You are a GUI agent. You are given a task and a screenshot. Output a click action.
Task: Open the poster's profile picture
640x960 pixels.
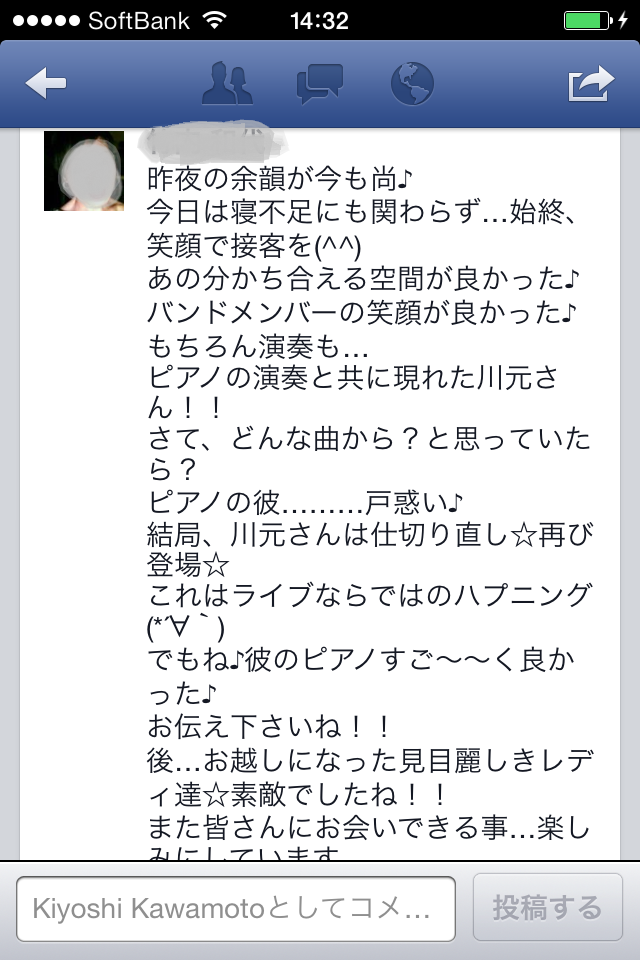84,171
